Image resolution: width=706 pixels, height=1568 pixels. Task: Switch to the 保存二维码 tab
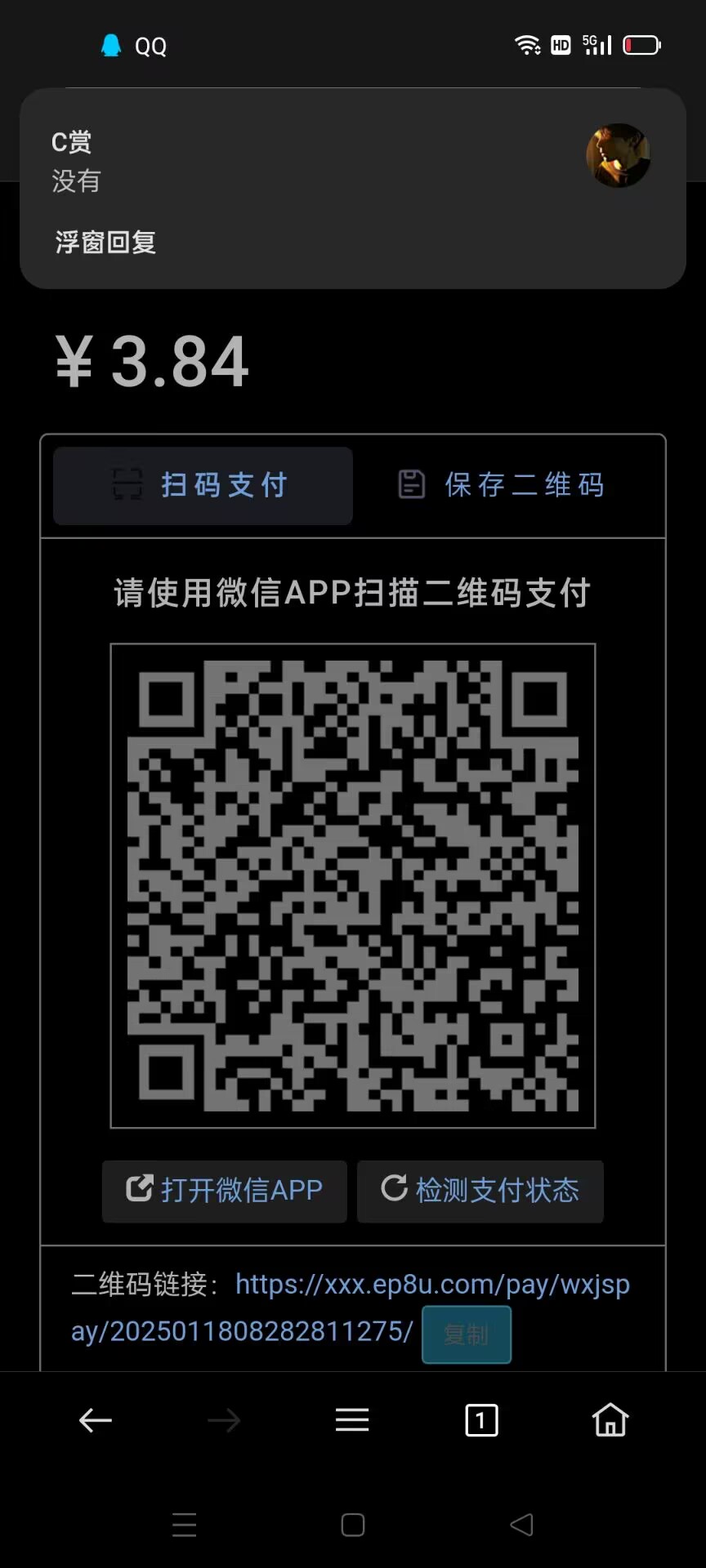[502, 485]
